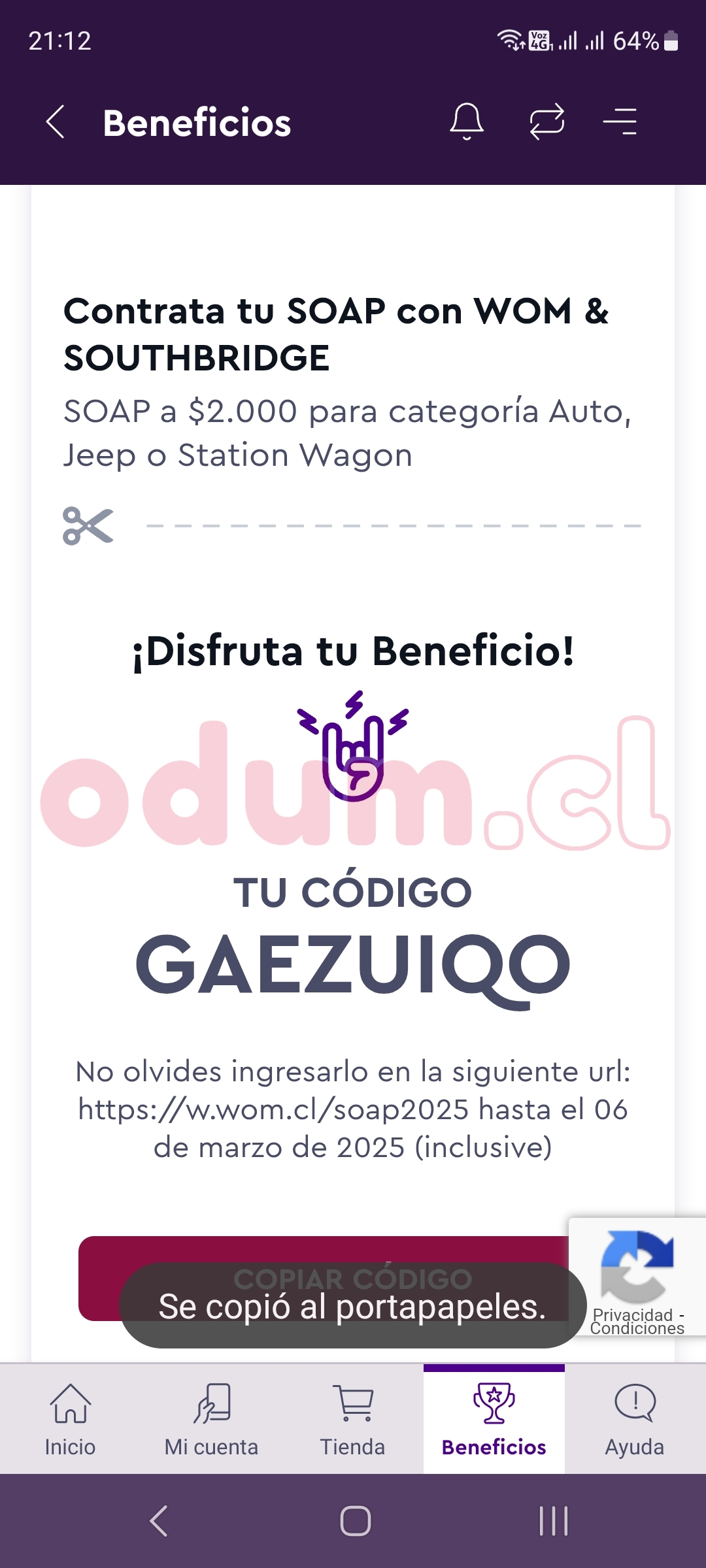
Task: Open the reCAPTCHA Privacidad link
Action: 632,1315
